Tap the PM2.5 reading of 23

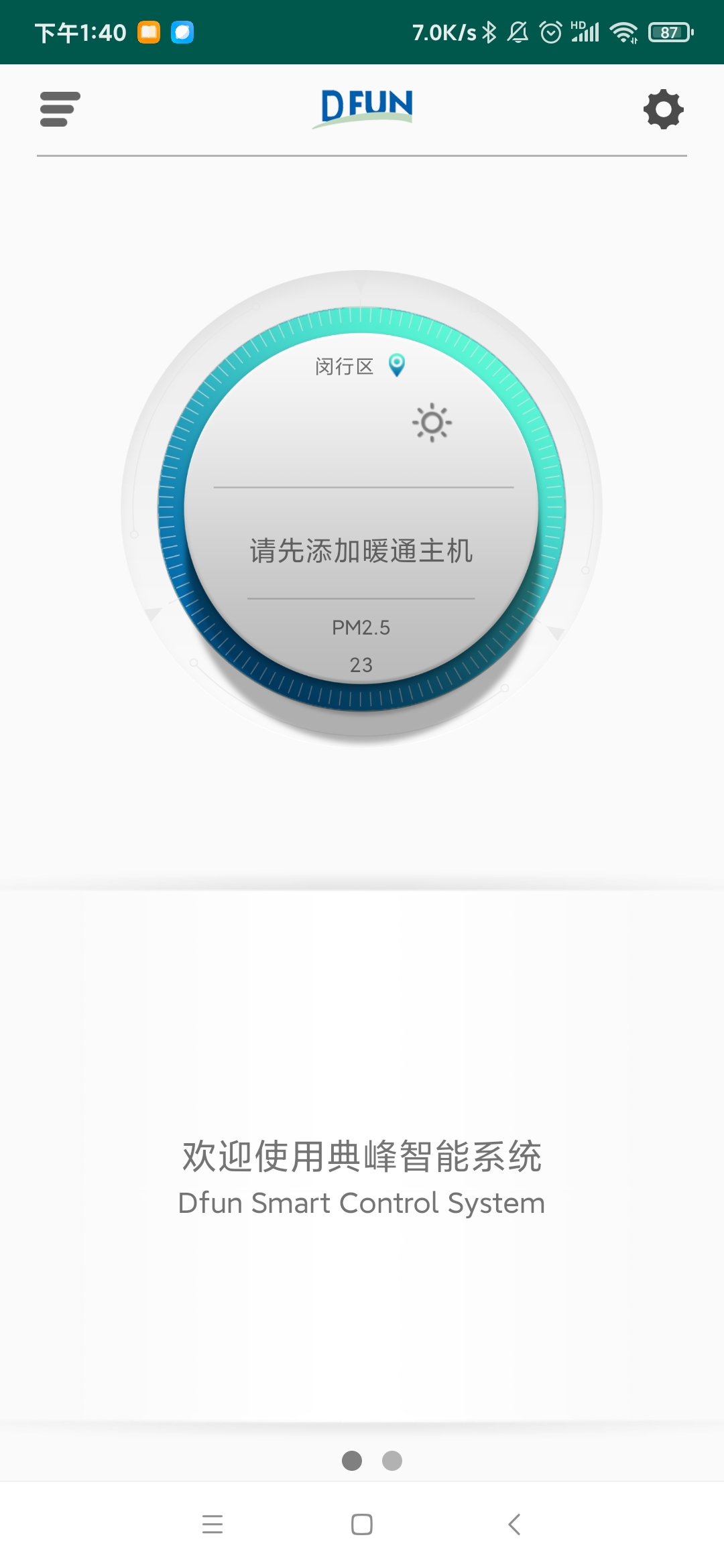point(361,665)
